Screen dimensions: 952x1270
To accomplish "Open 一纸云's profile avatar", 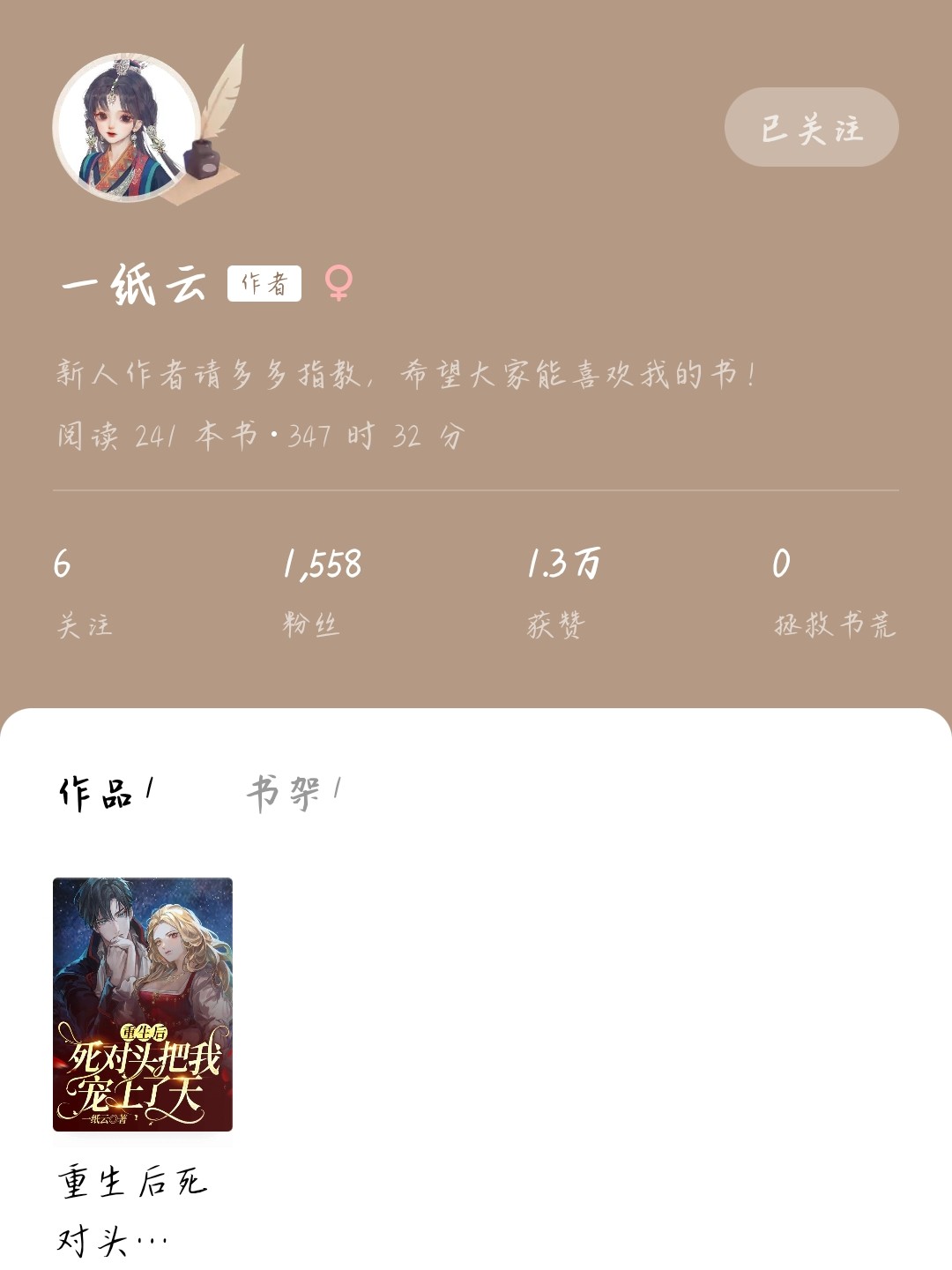I will (127, 127).
